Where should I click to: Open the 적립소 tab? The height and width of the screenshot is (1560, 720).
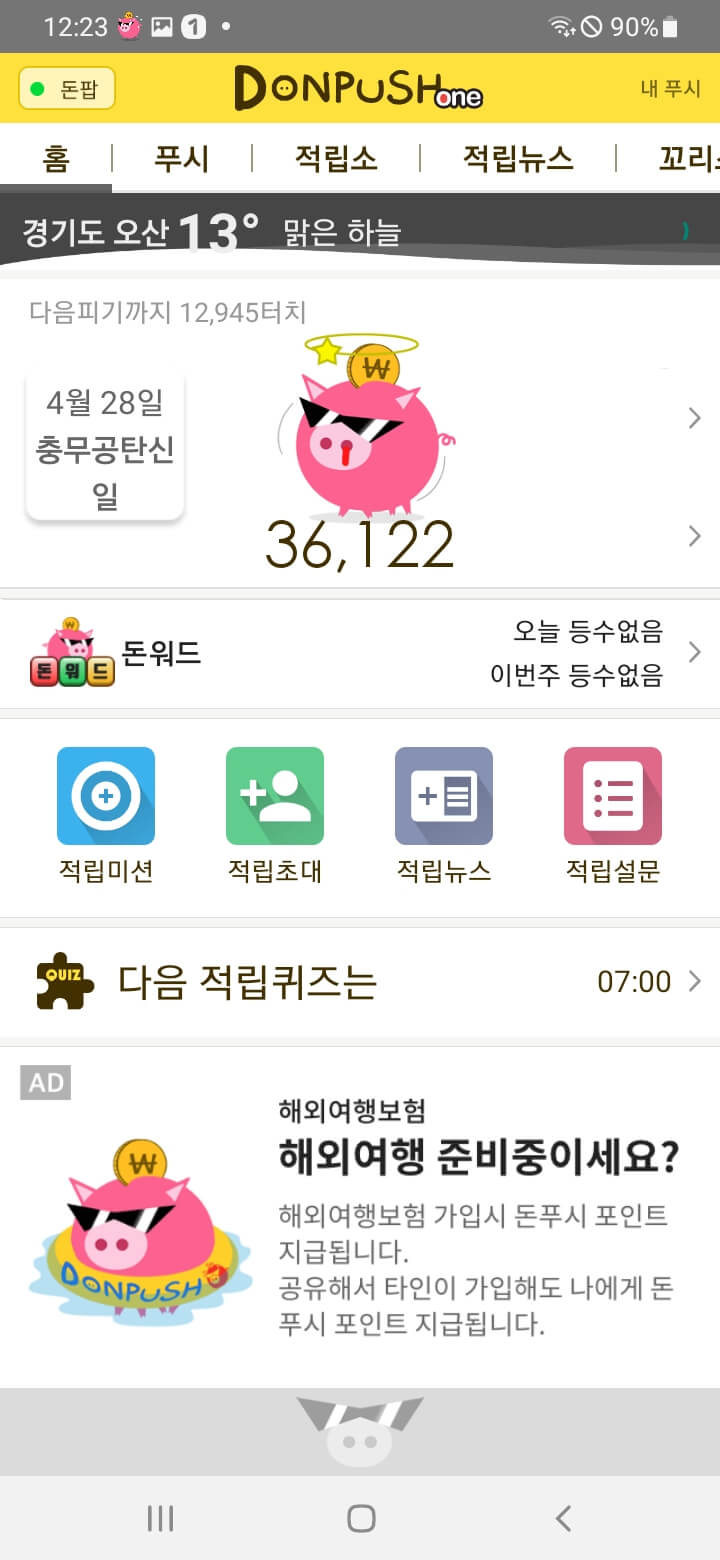pos(335,158)
